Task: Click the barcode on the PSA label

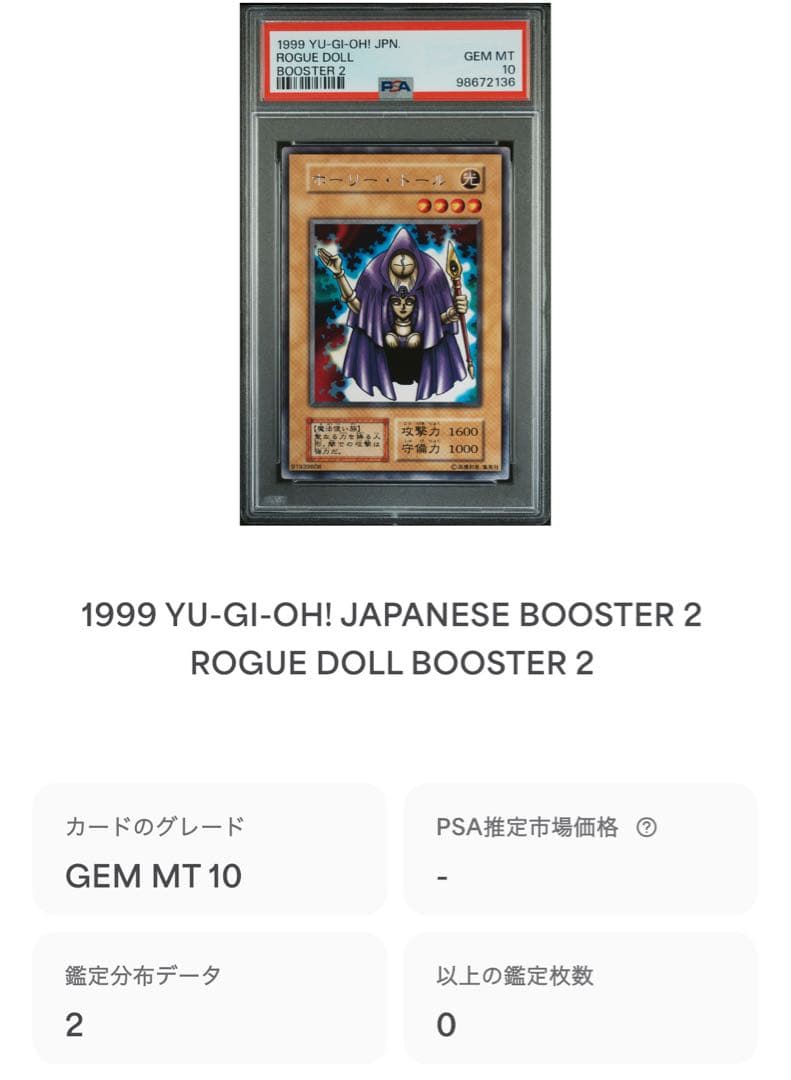Action: 310,87
